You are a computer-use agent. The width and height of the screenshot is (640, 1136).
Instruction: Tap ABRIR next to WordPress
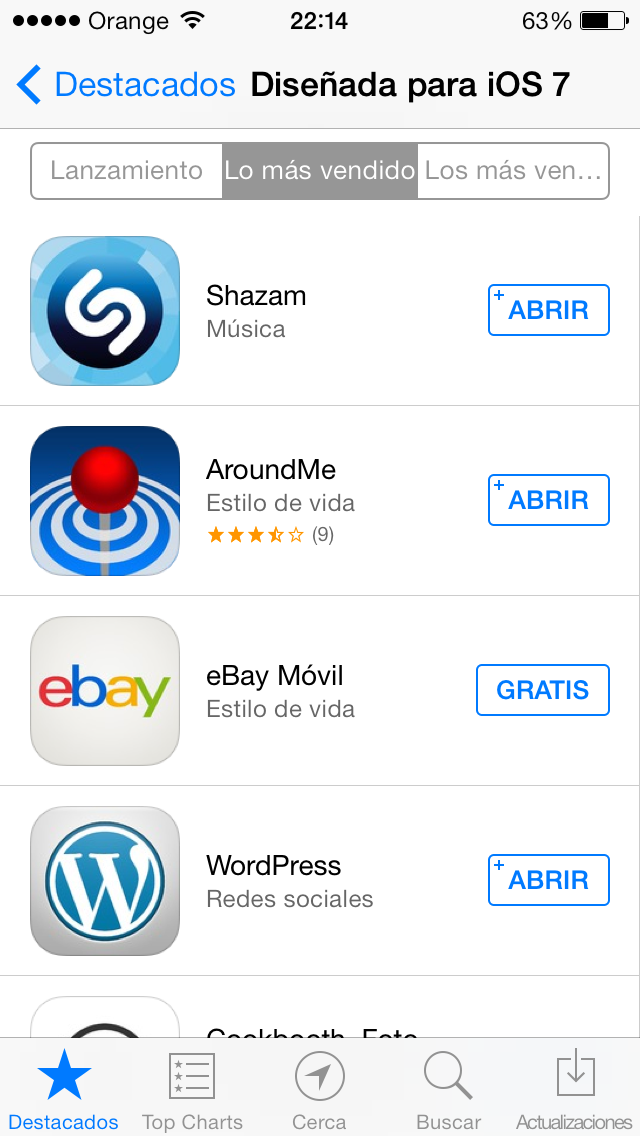click(549, 880)
